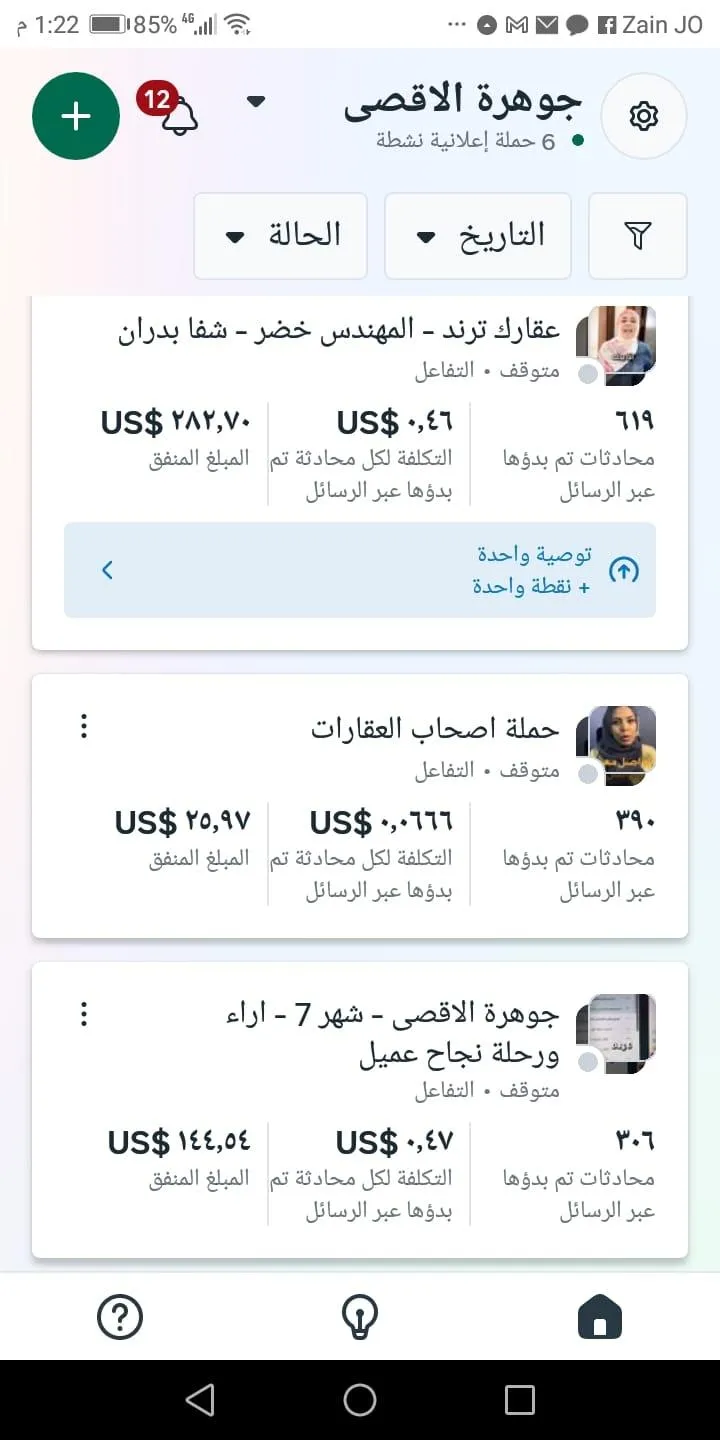
Task: Tap the system back button
Action: point(200,1400)
